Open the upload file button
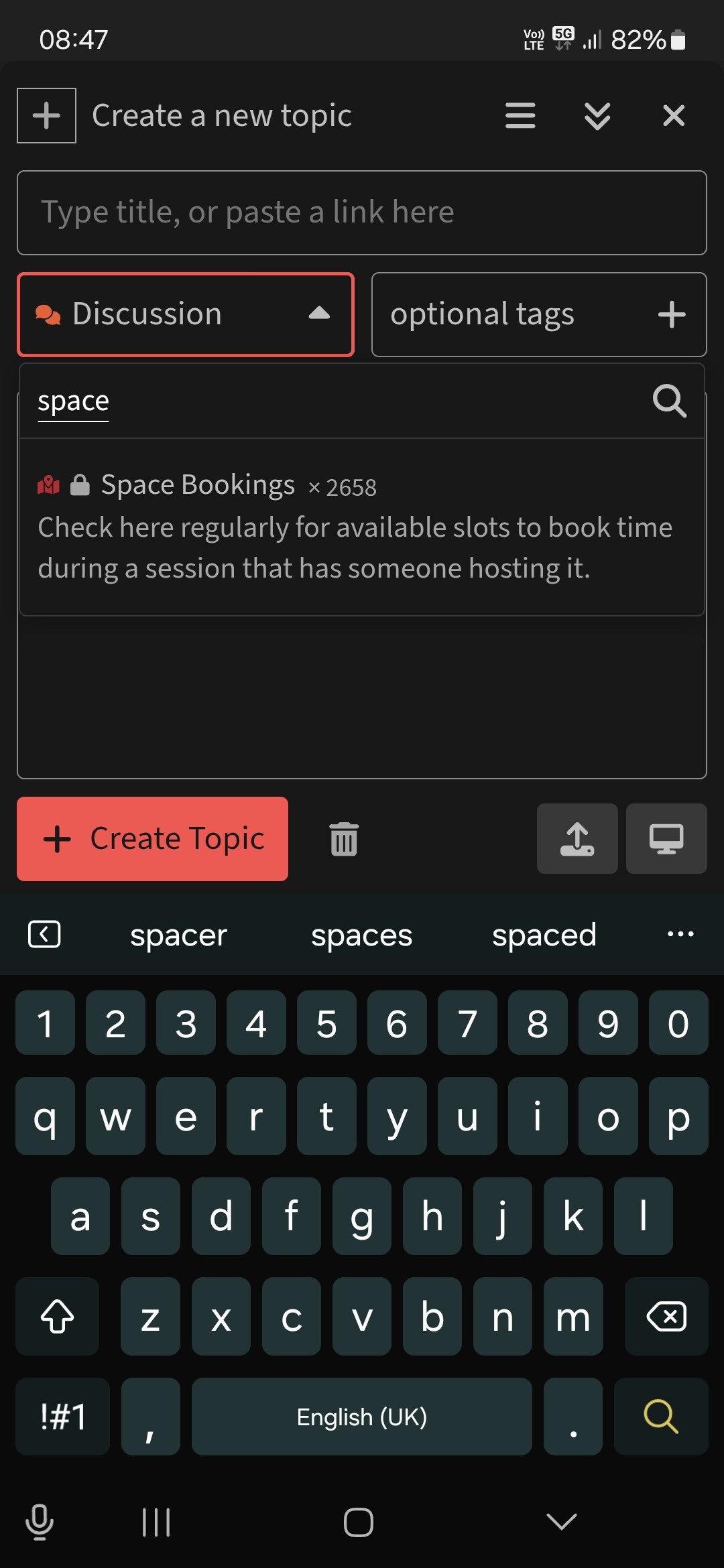 (577, 838)
